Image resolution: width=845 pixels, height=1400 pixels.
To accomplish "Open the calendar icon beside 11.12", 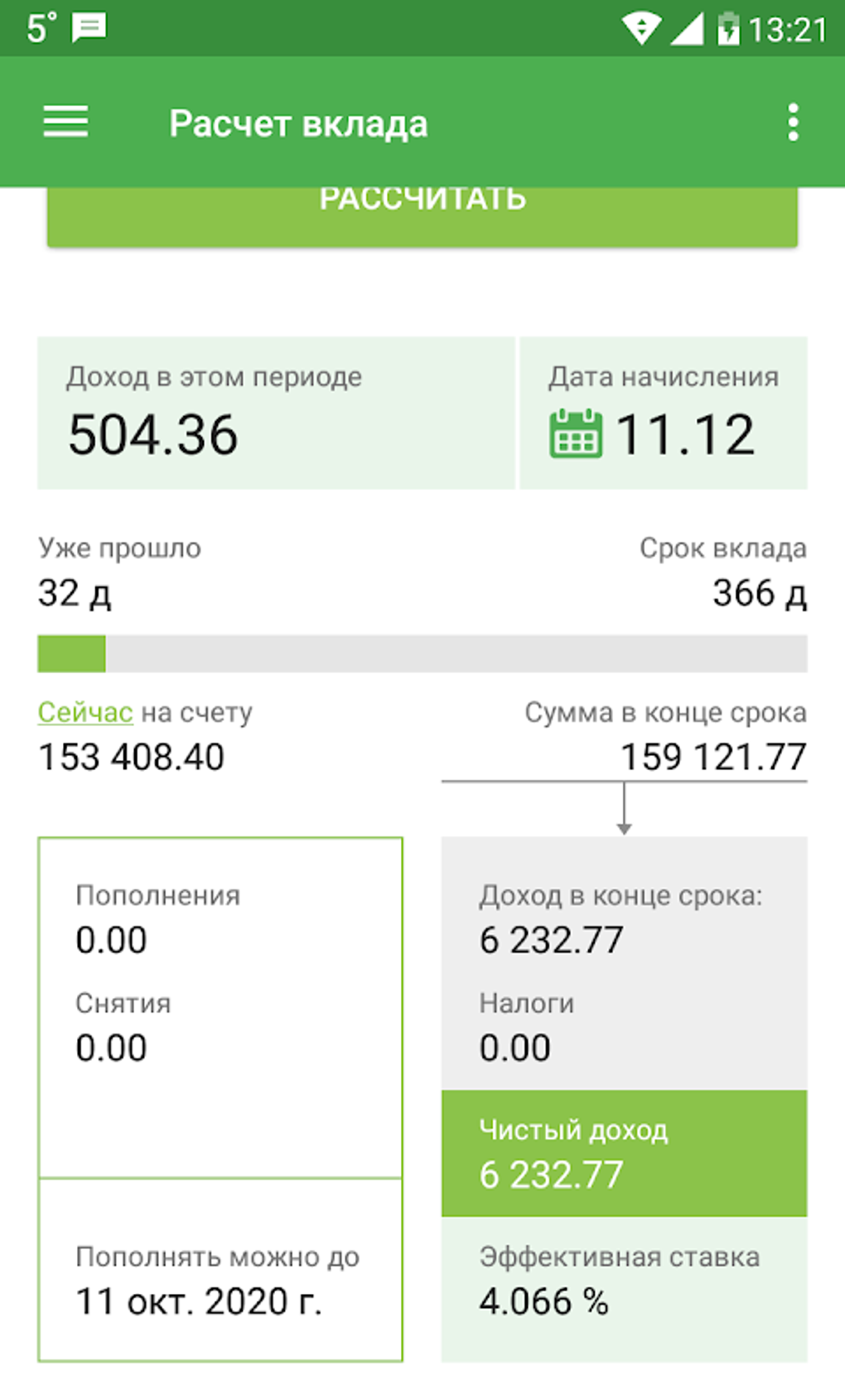I will (576, 434).
